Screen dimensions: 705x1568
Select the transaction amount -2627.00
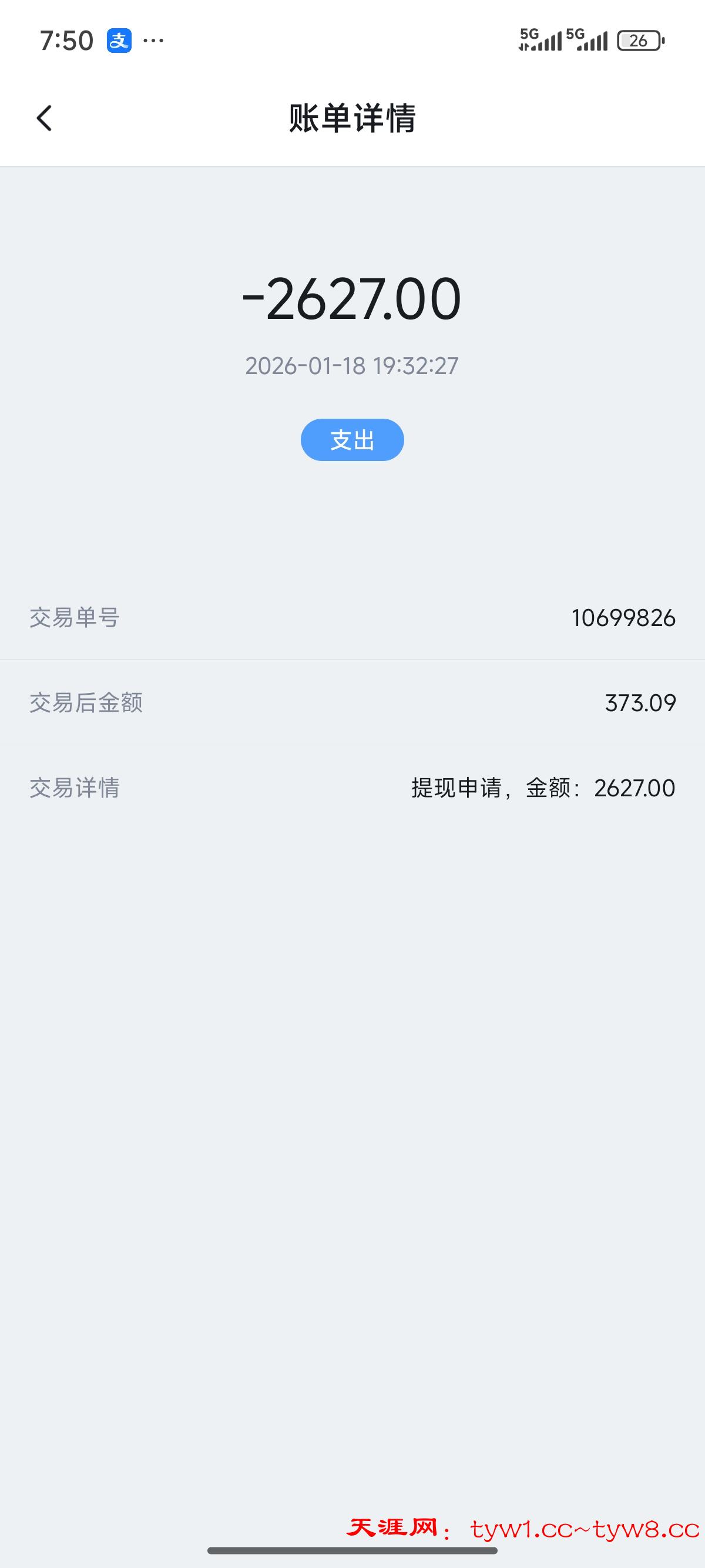point(352,298)
